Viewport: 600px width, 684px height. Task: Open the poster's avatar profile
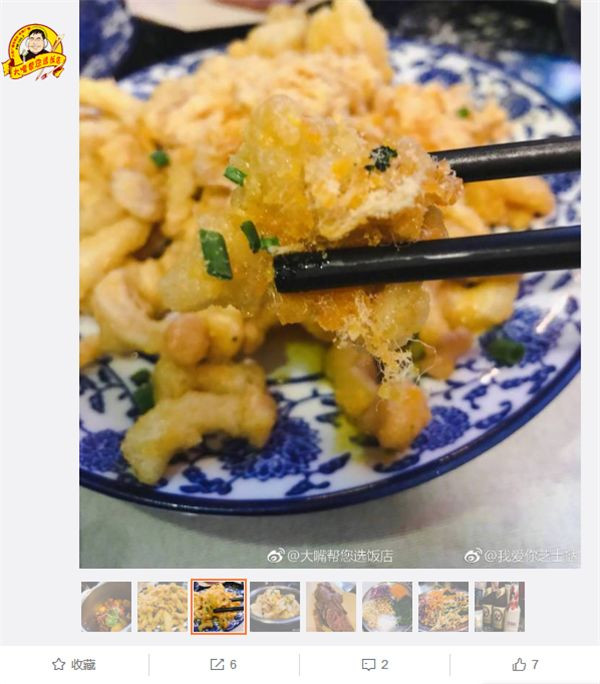pyautogui.click(x=33, y=50)
